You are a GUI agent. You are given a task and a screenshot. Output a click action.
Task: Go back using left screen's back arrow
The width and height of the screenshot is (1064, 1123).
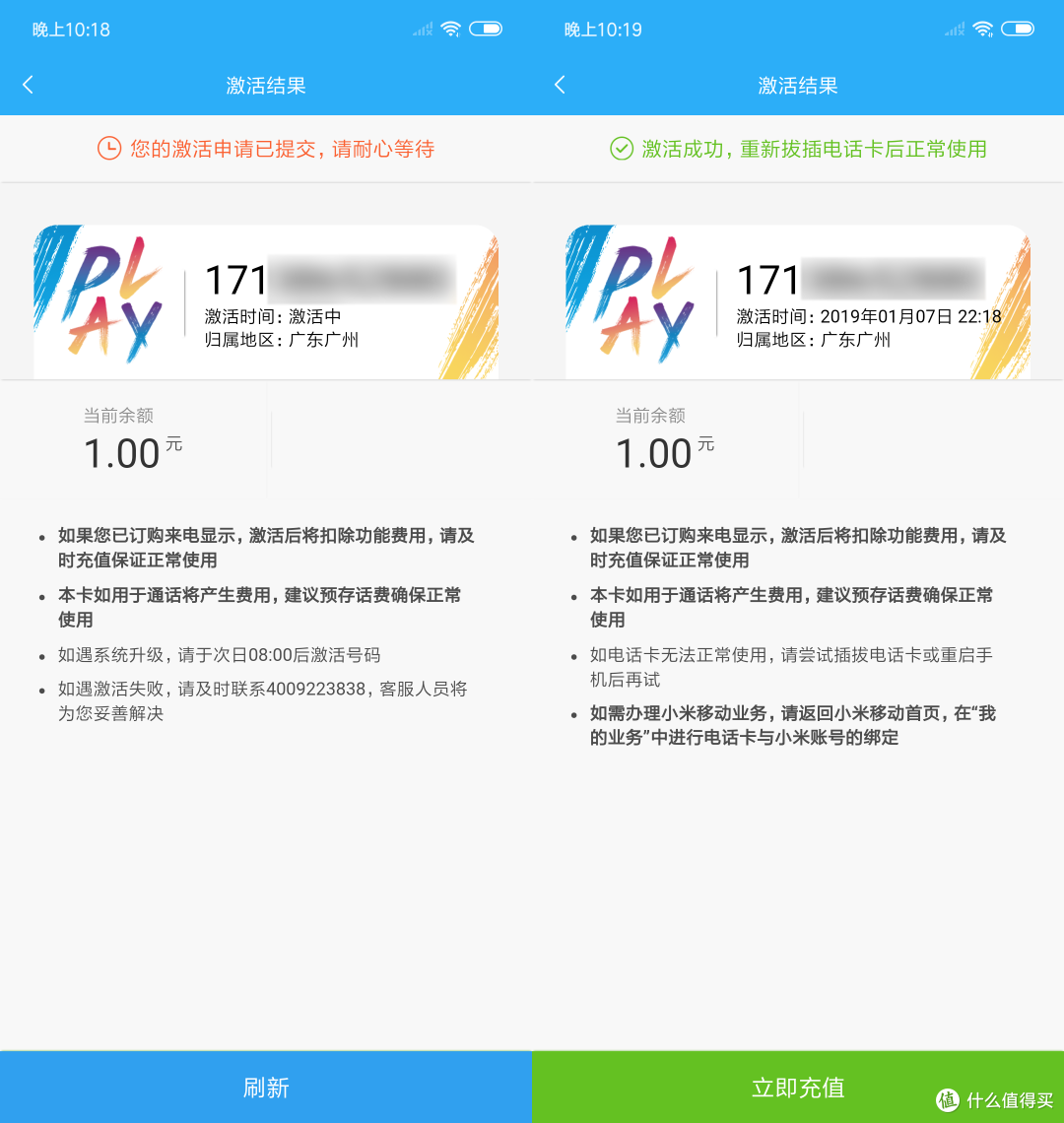click(28, 85)
